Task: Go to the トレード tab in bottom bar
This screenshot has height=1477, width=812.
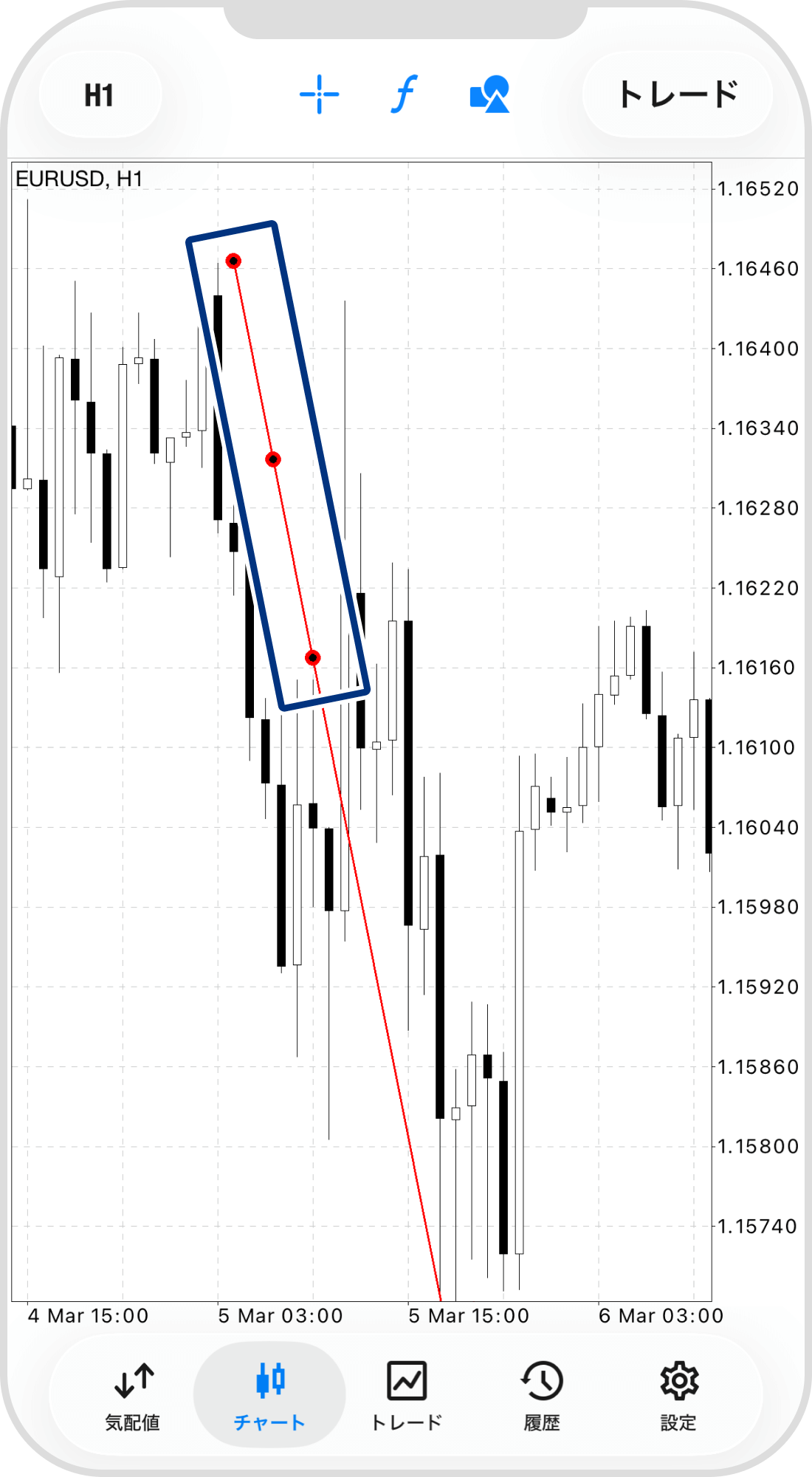Action: [x=407, y=1394]
